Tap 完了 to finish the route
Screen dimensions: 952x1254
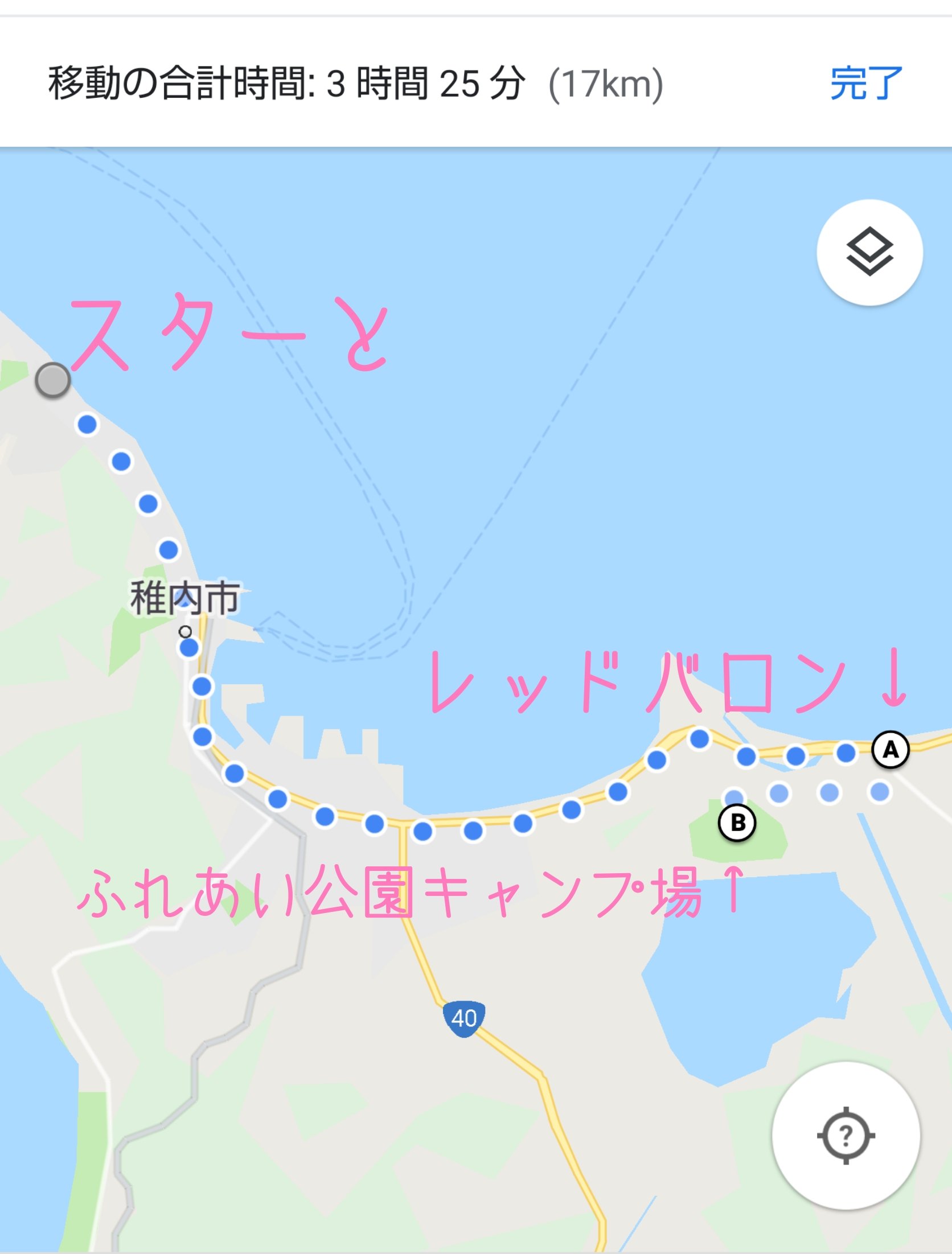(866, 83)
